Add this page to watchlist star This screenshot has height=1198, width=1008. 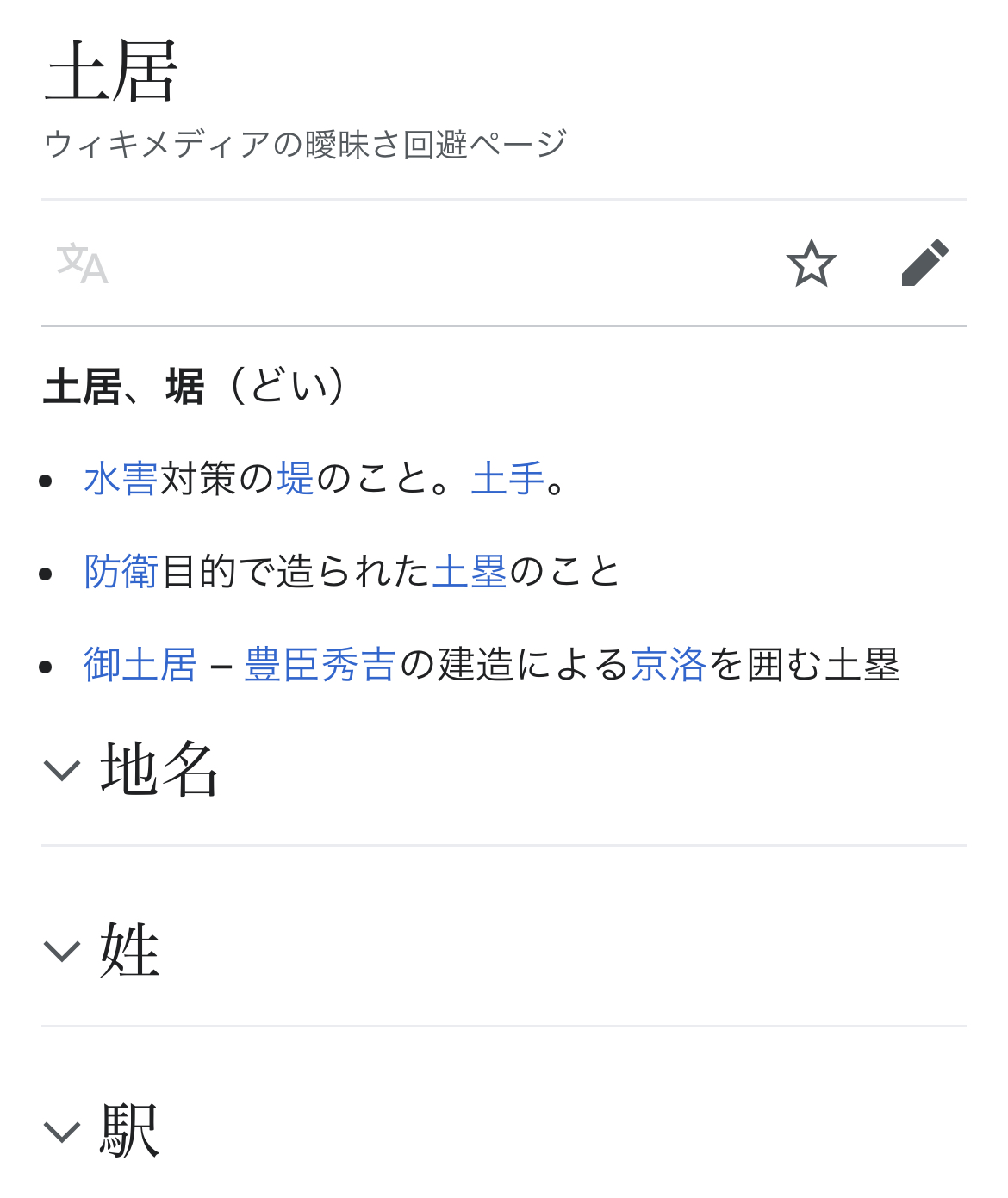(x=811, y=264)
